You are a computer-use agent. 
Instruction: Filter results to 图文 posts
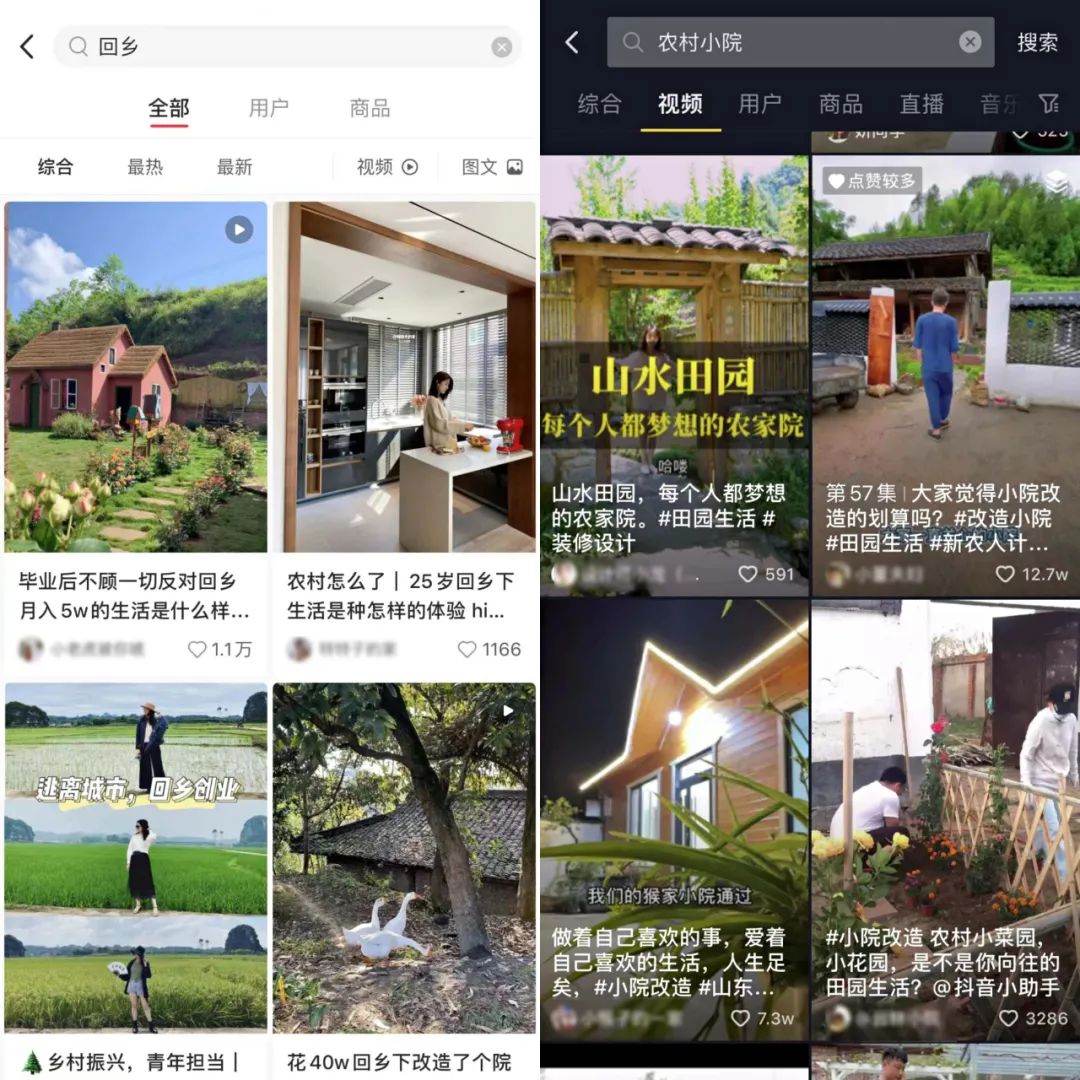[x=492, y=167]
